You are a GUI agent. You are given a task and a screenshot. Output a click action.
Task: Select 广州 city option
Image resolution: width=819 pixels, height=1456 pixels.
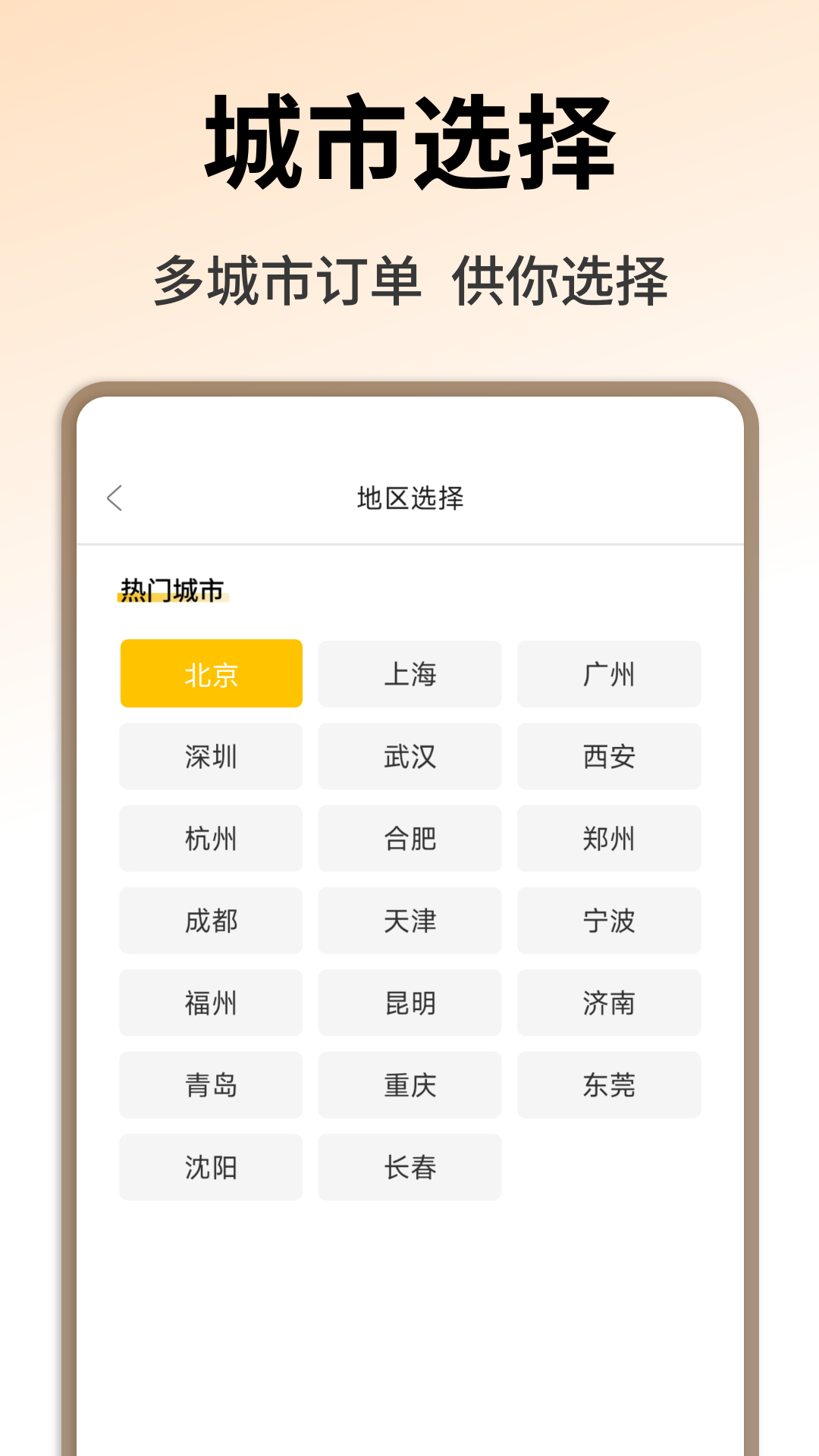click(609, 674)
